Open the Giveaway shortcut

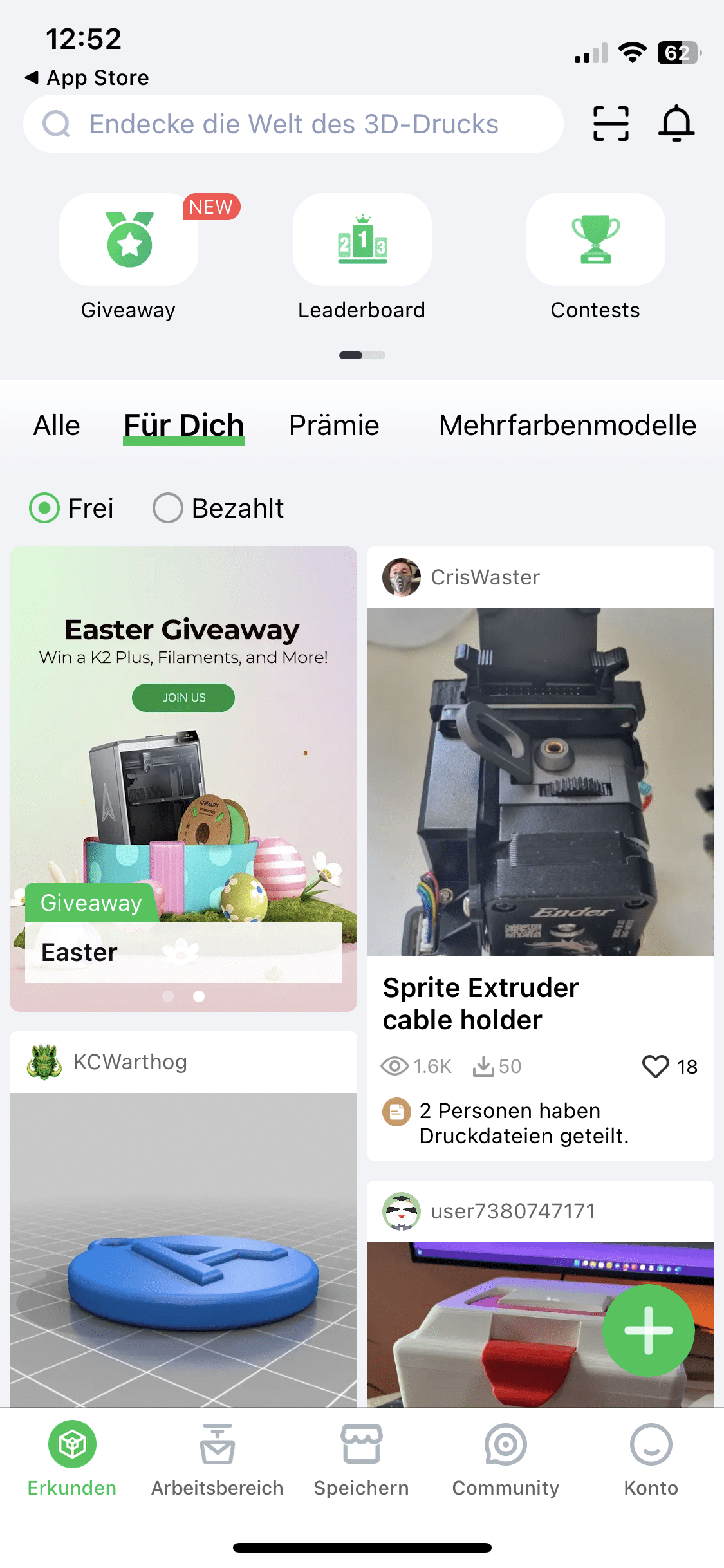coord(129,240)
